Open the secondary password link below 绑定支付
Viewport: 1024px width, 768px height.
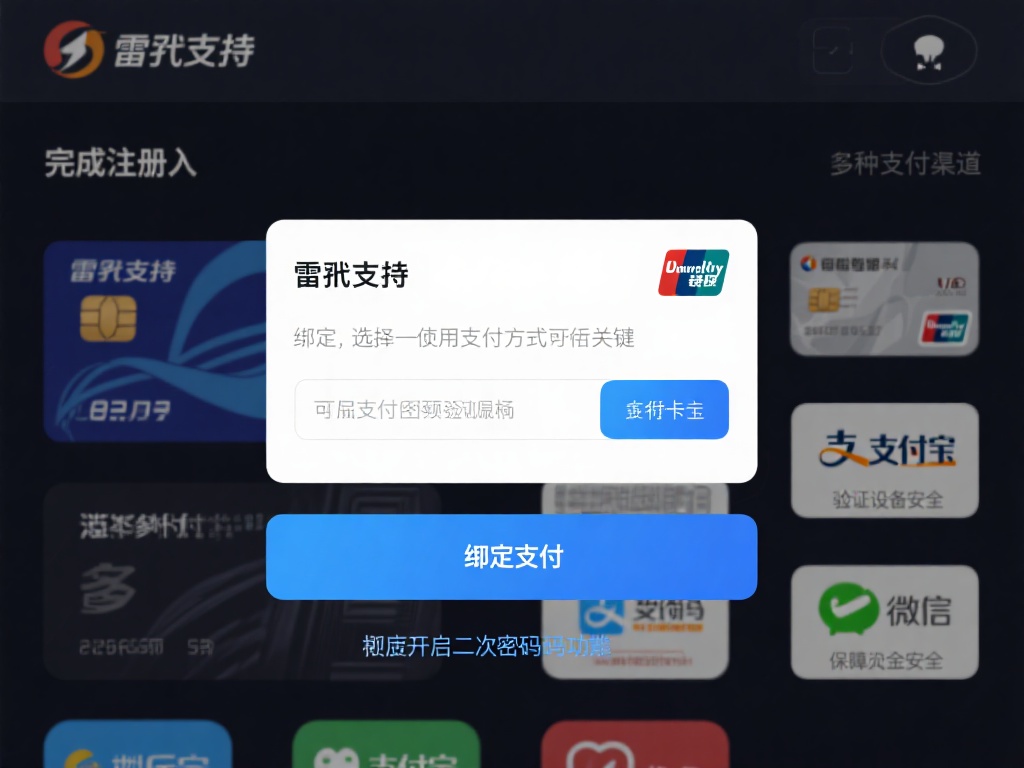(486, 646)
